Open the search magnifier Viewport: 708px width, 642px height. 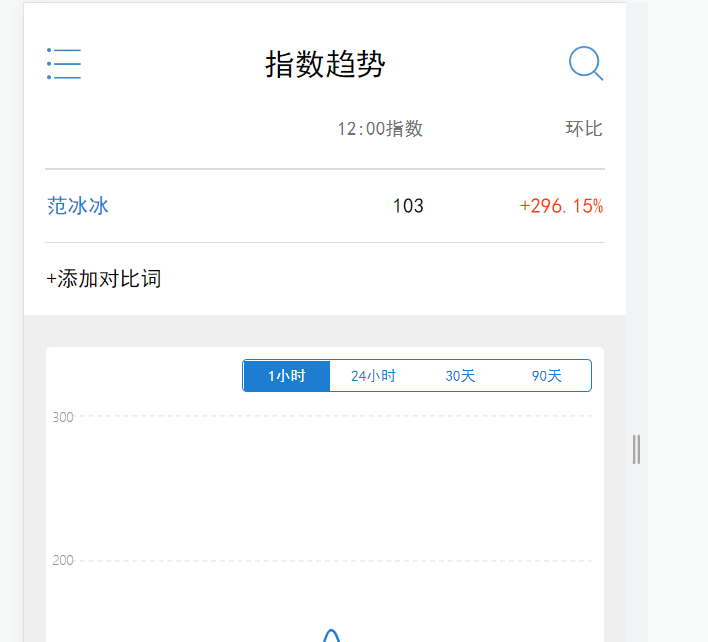coord(586,64)
